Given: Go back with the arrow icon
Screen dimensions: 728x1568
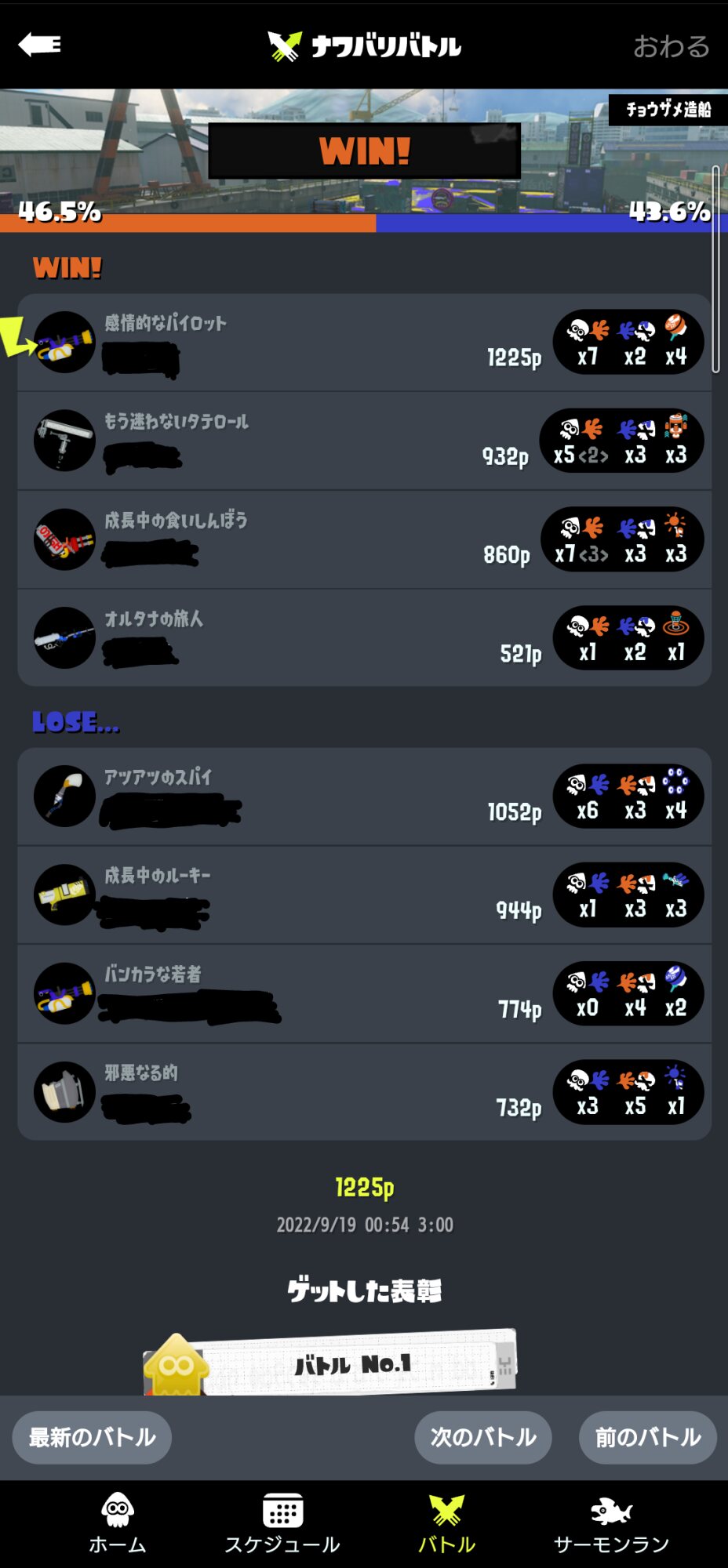Looking at the screenshot, I should pos(40,45).
